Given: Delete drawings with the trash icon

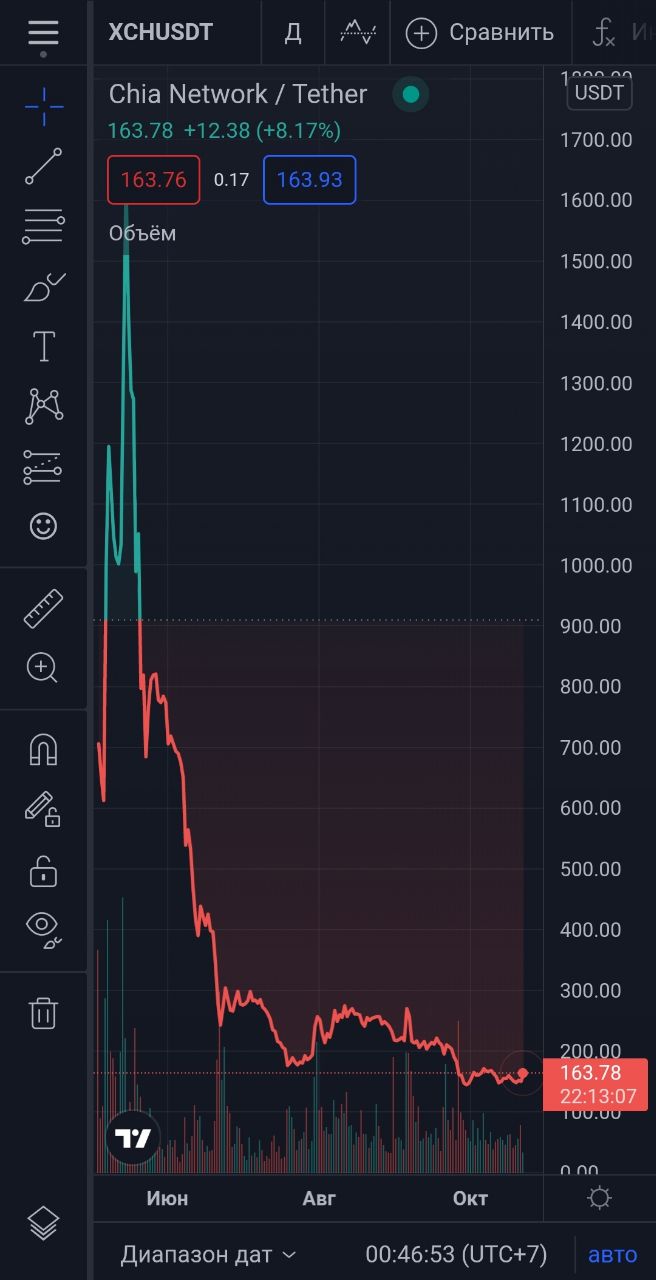Looking at the screenshot, I should [43, 1012].
